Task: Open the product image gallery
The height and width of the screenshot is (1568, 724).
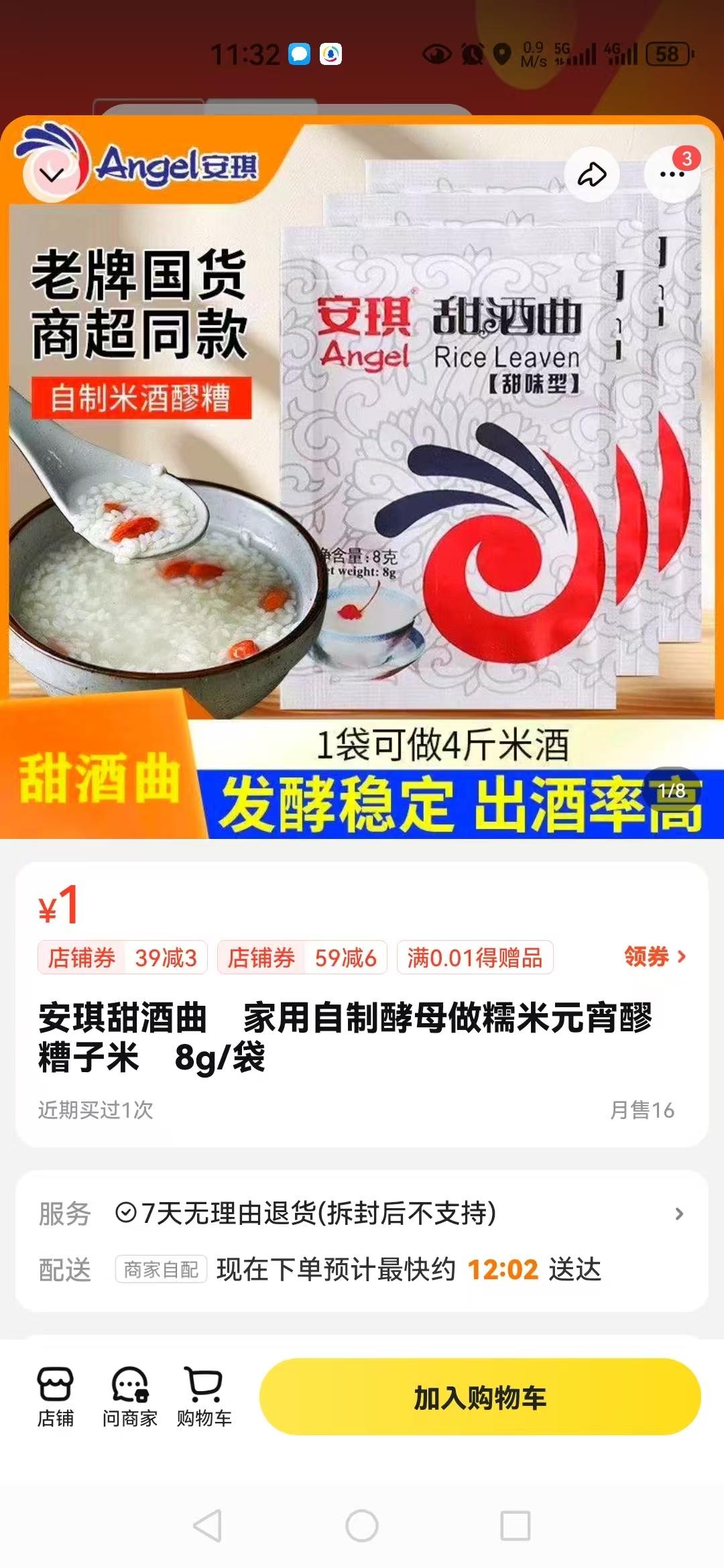Action: pos(362,477)
